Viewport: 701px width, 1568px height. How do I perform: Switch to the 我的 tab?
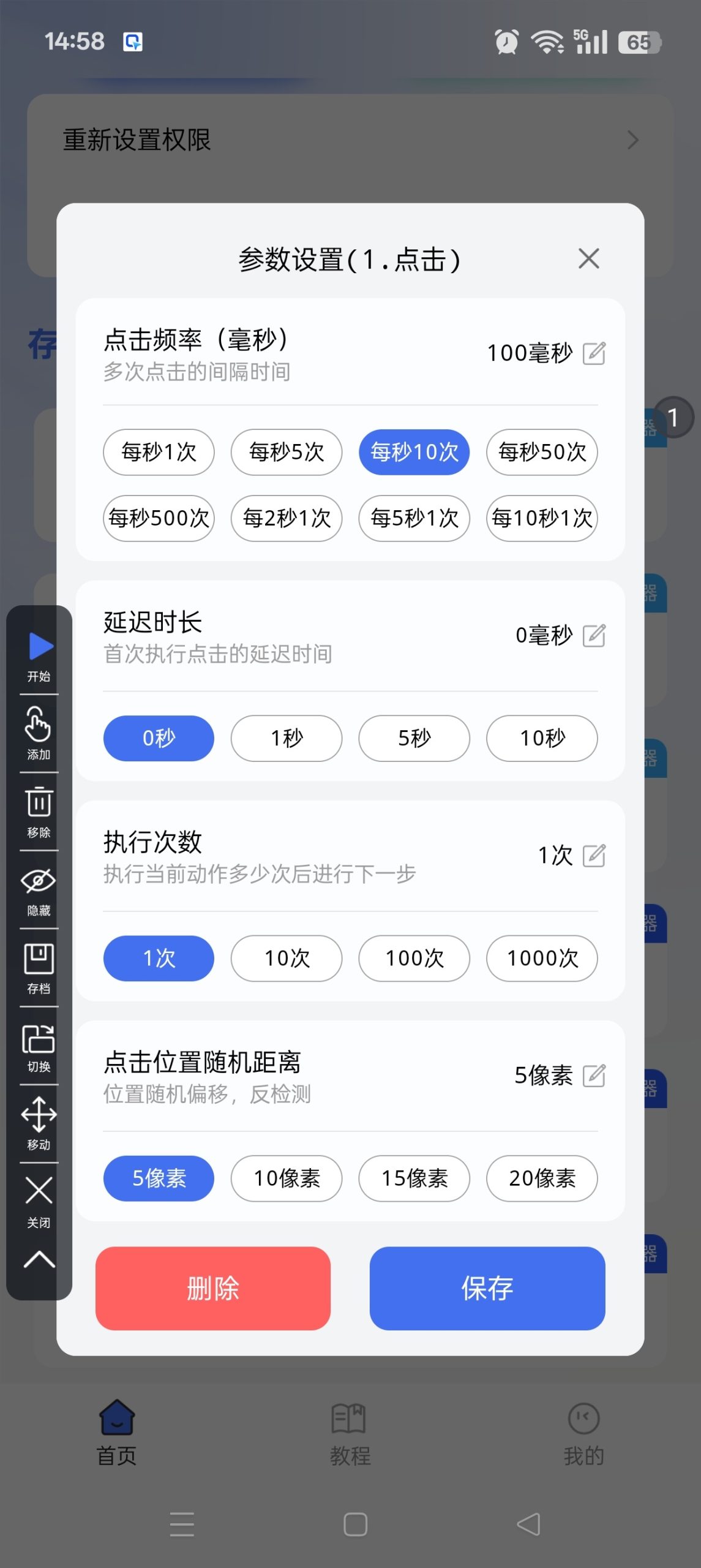point(583,1433)
